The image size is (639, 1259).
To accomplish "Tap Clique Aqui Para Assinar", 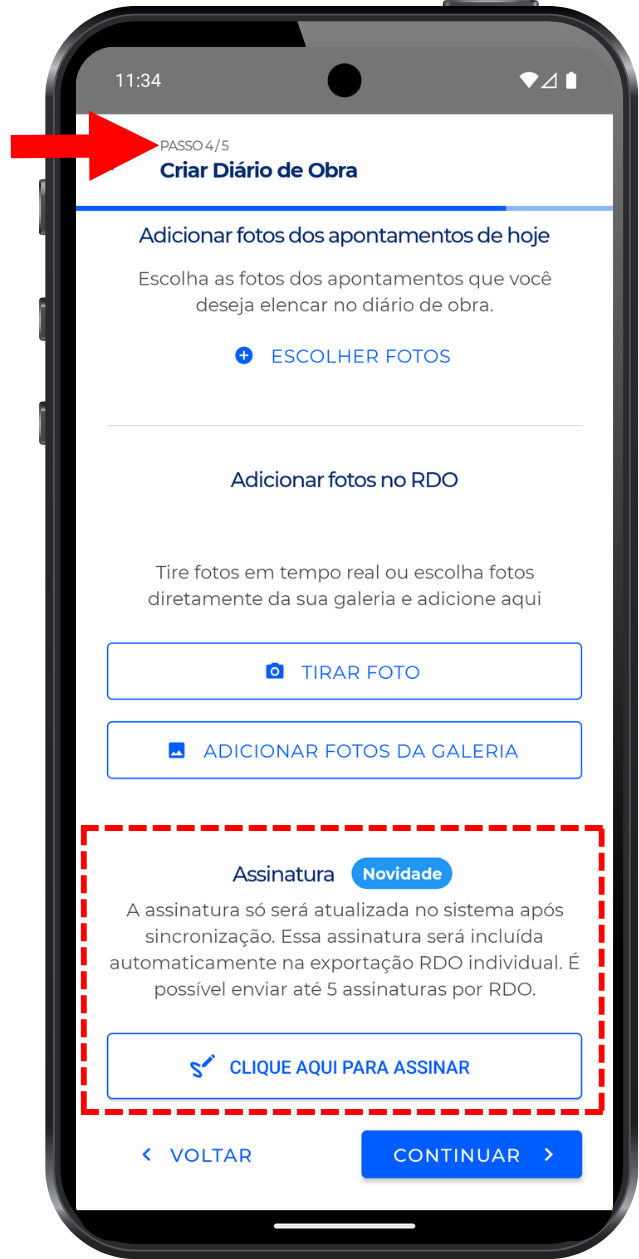I will pyautogui.click(x=344, y=1067).
